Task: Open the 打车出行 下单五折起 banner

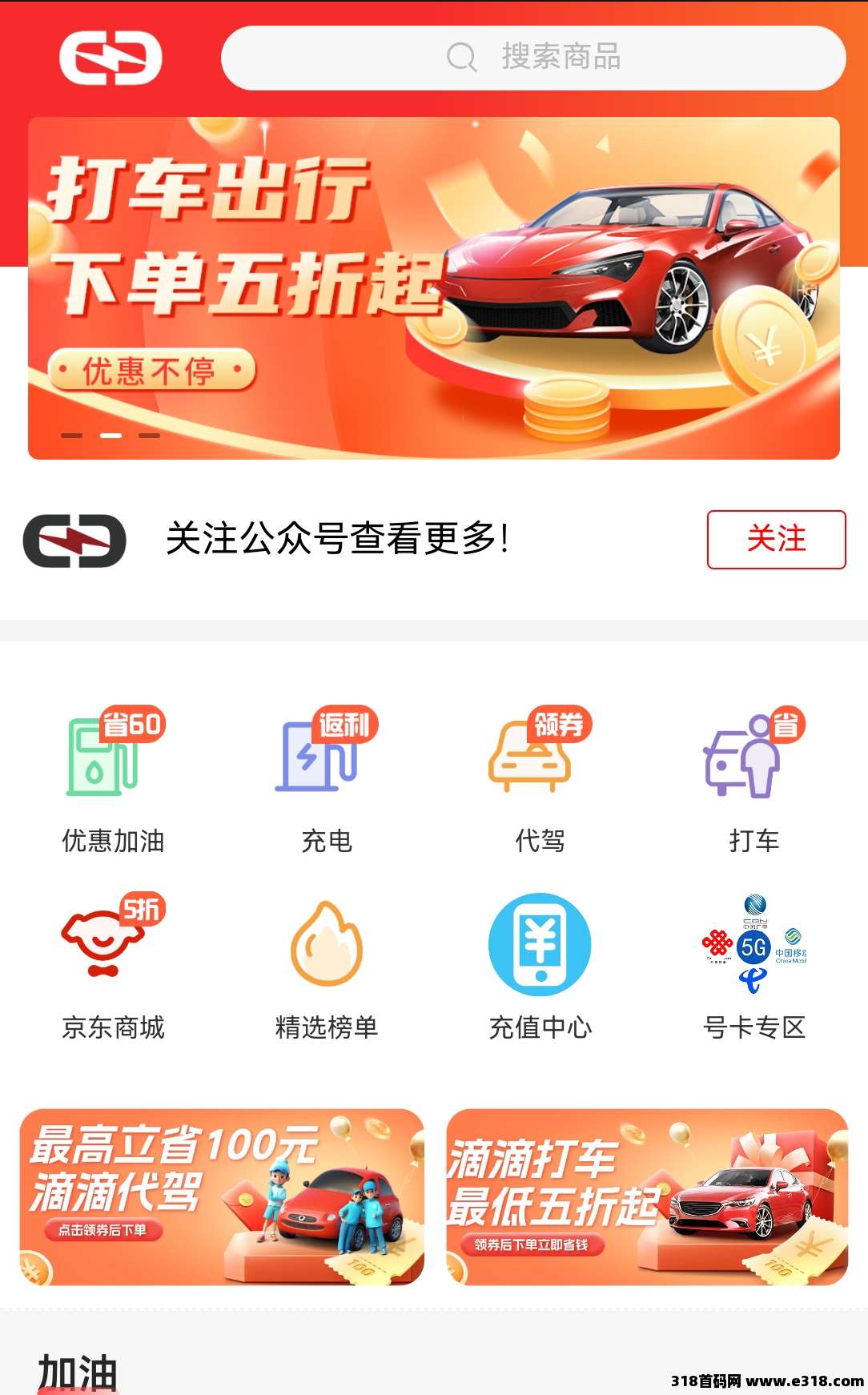Action: coord(433,288)
